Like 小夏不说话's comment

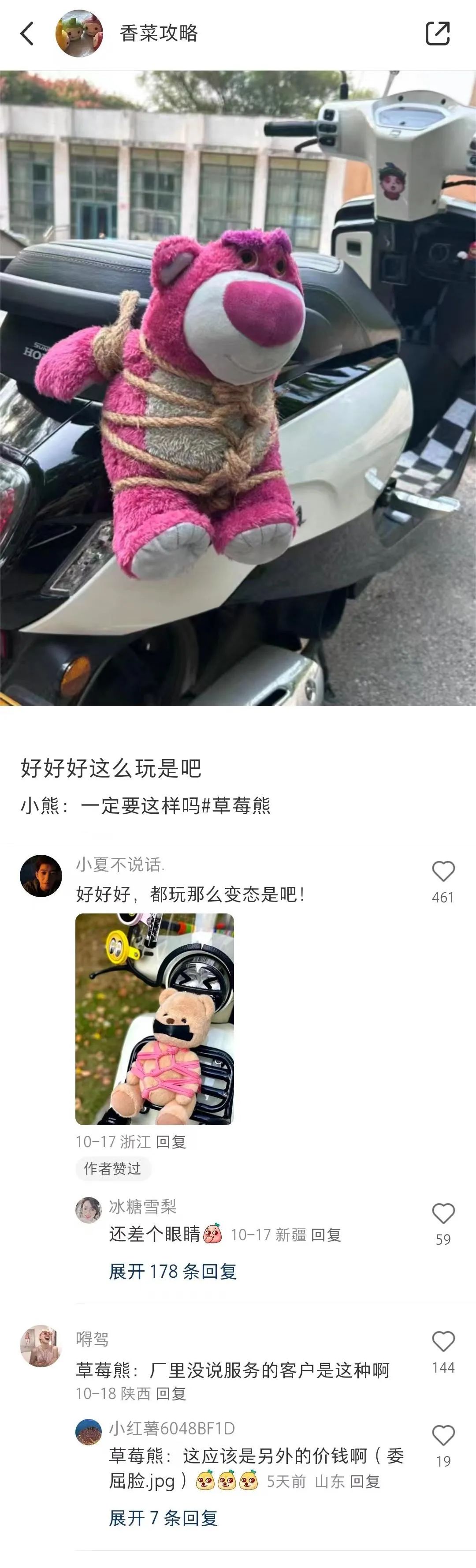[443, 871]
